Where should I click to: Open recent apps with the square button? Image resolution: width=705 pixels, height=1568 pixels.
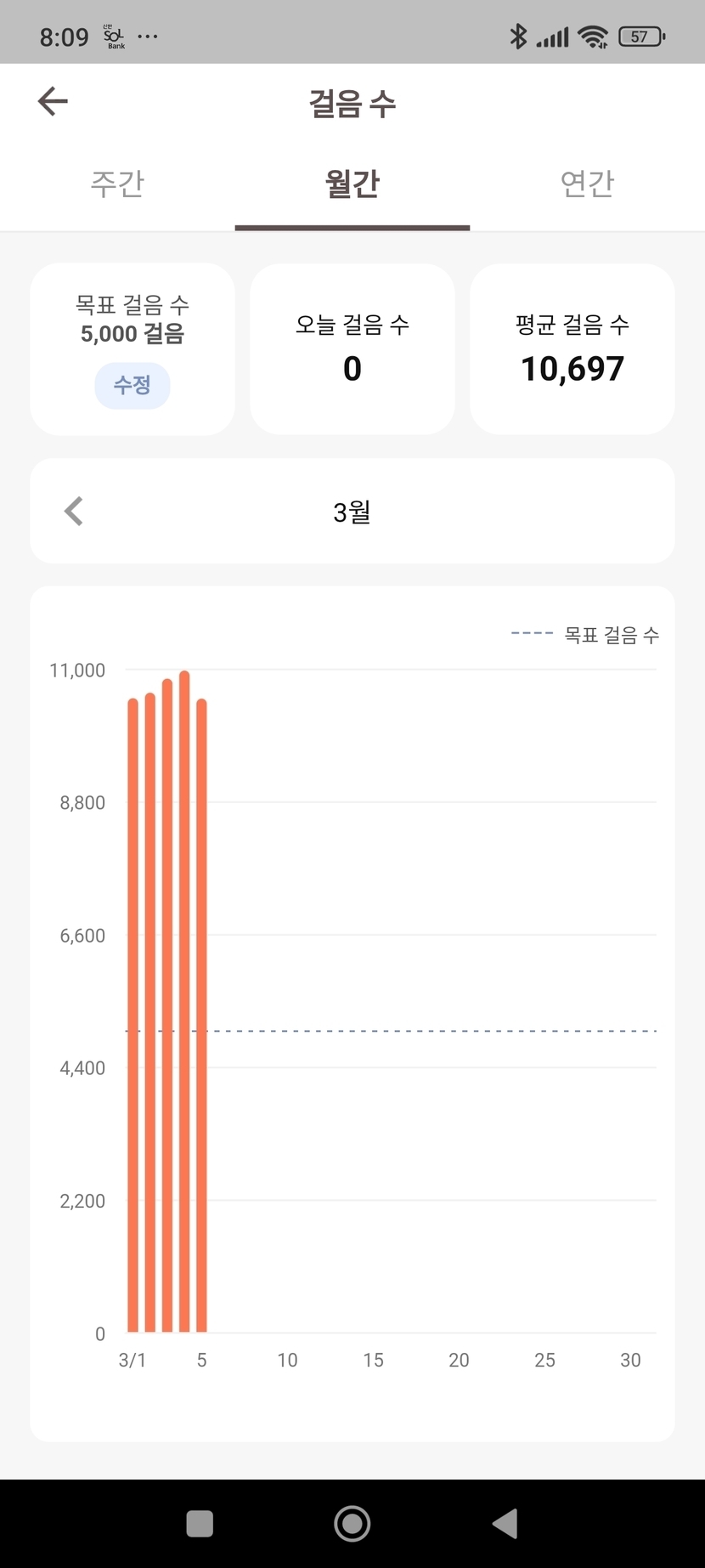click(x=200, y=1524)
